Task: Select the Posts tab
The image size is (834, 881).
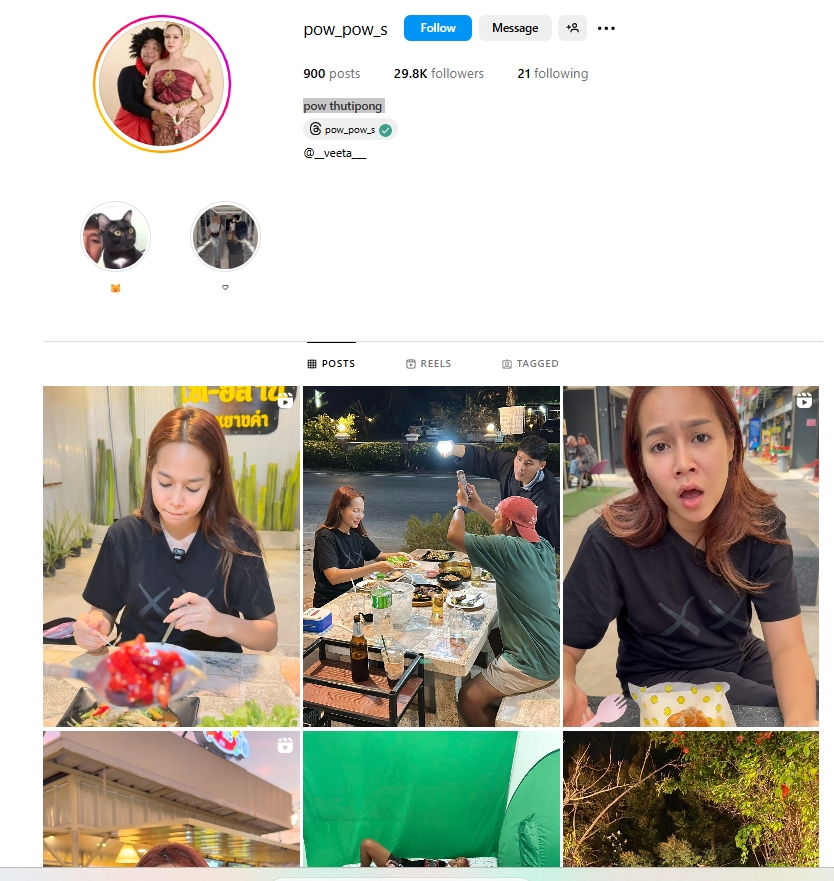Action: click(x=331, y=364)
